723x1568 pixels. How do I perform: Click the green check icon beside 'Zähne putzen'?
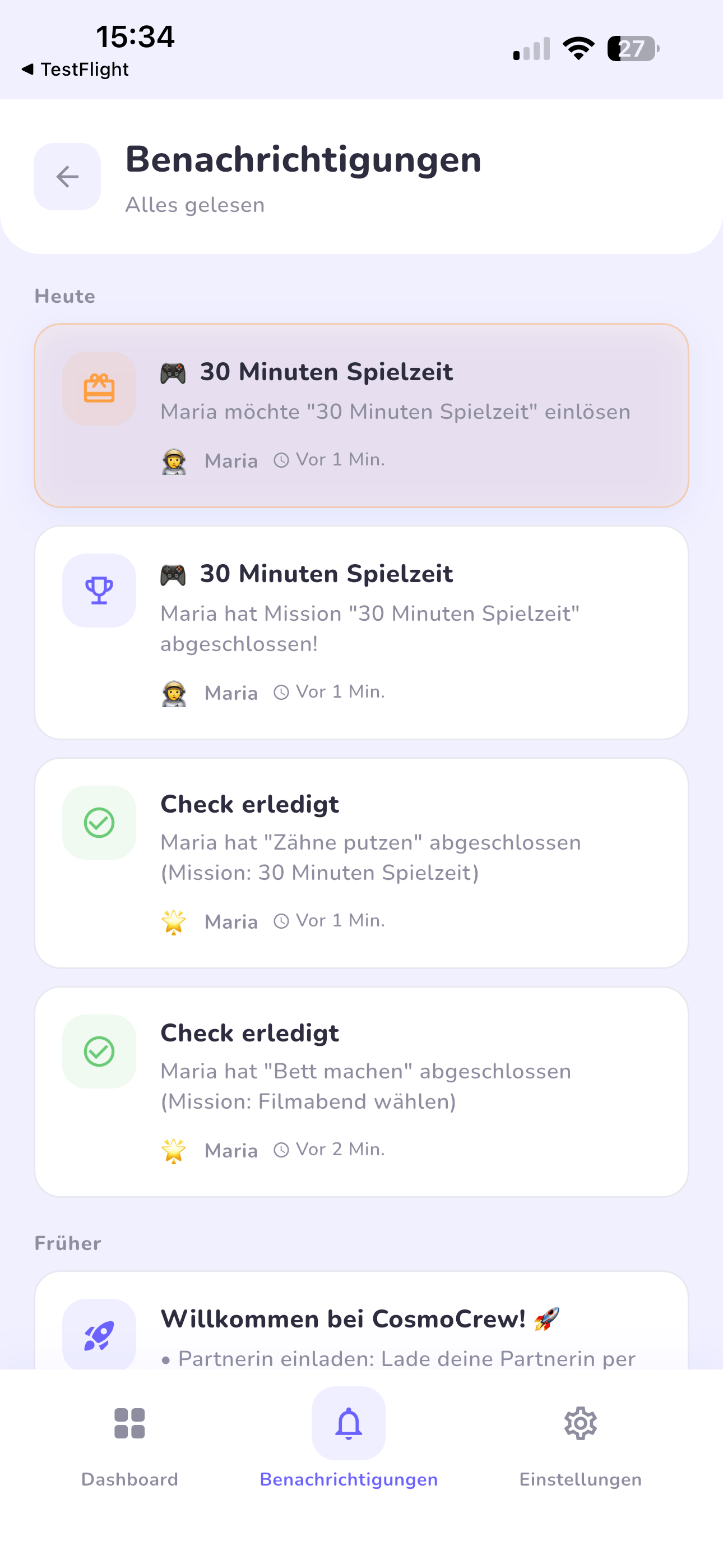click(99, 822)
